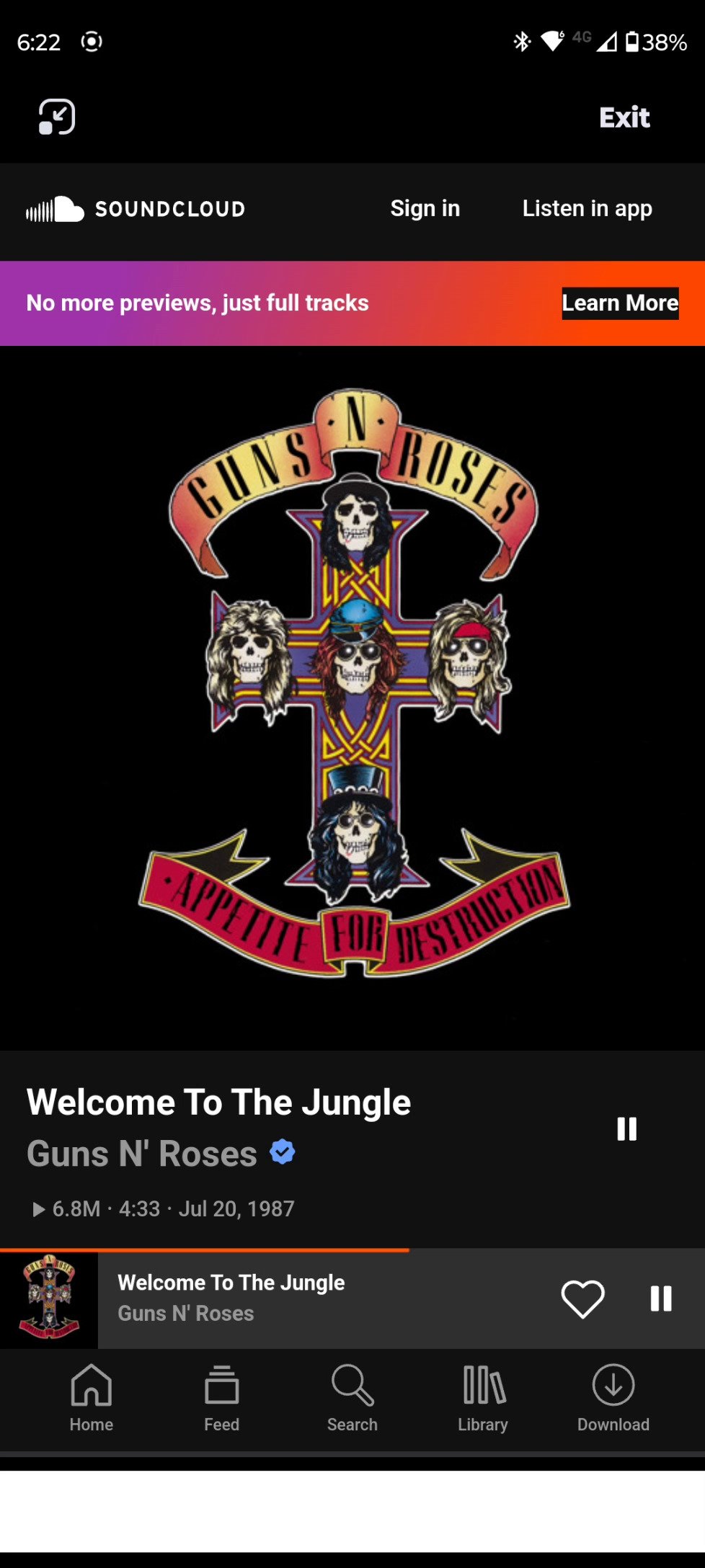This screenshot has height=1568, width=705.
Task: Switch to the Library tab
Action: pos(483,1398)
